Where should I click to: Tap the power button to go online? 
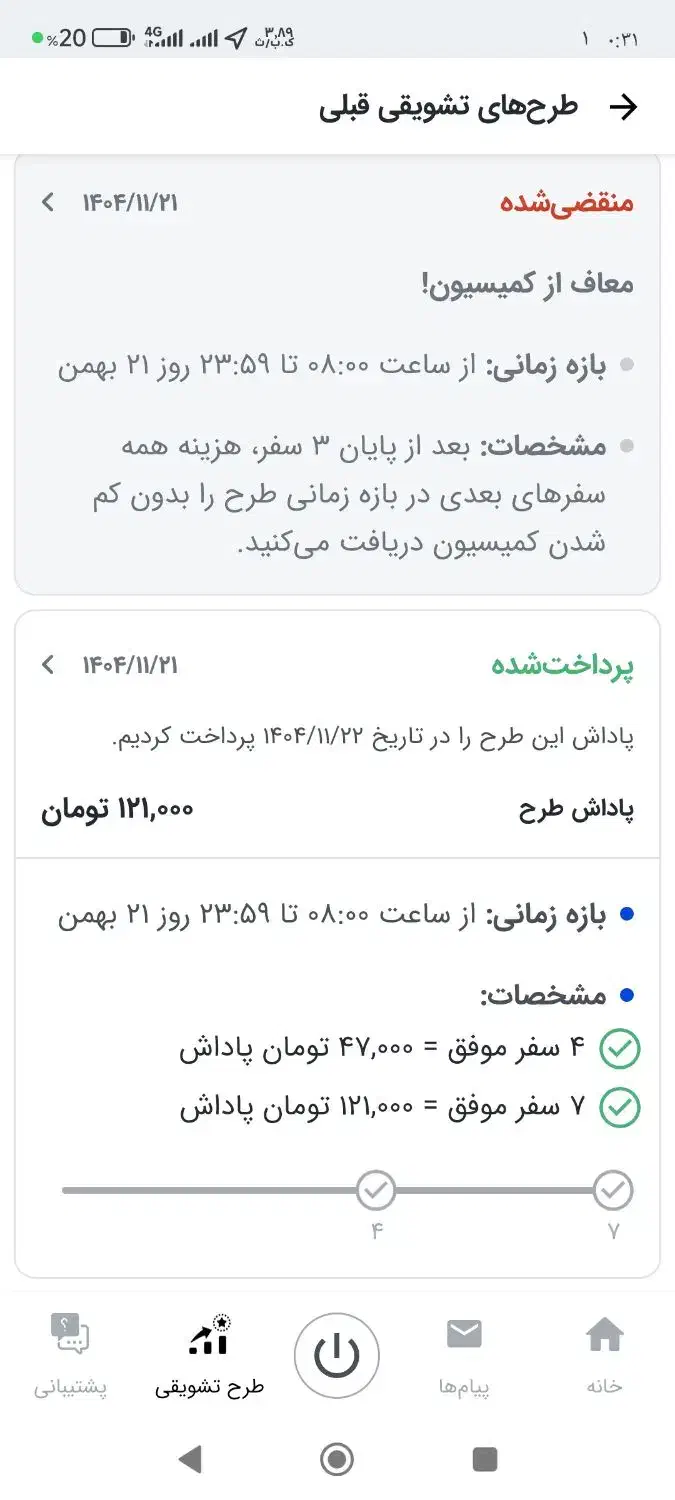pyautogui.click(x=337, y=1356)
